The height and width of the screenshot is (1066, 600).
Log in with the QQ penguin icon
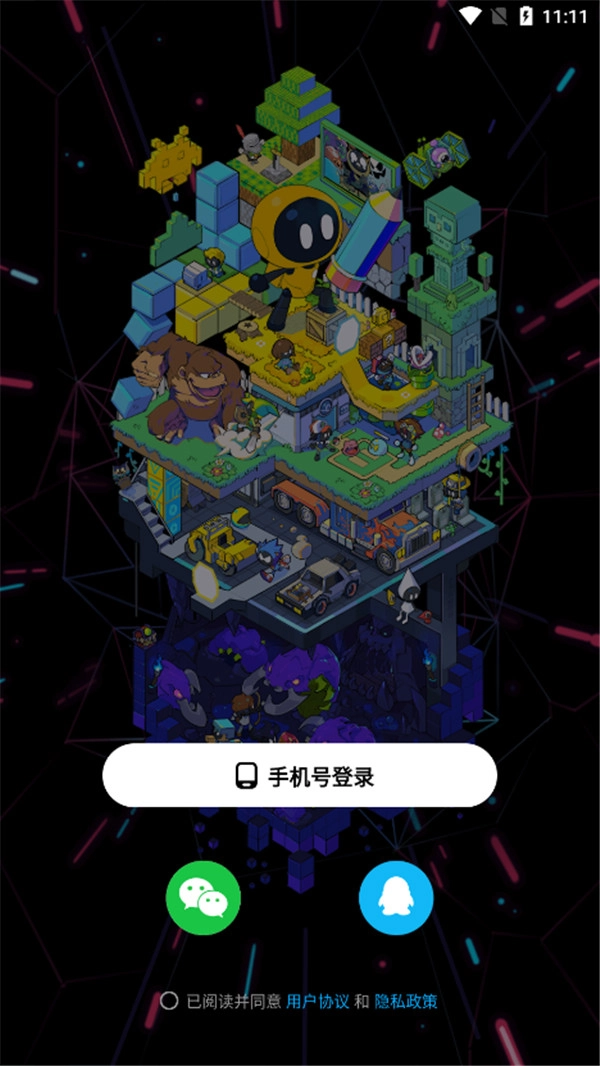coord(396,898)
